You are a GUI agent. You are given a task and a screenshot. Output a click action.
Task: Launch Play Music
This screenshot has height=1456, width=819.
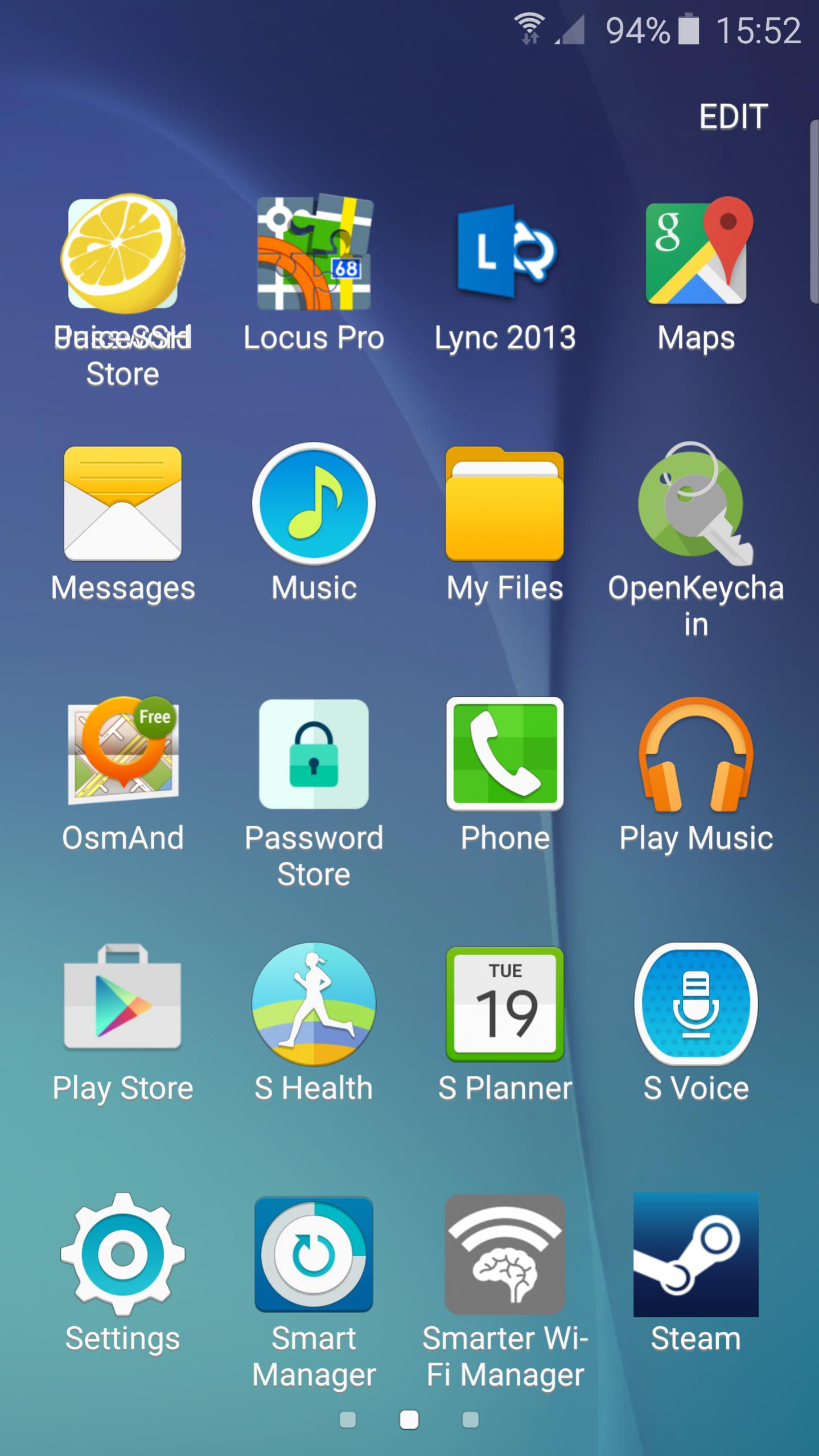[x=696, y=754]
